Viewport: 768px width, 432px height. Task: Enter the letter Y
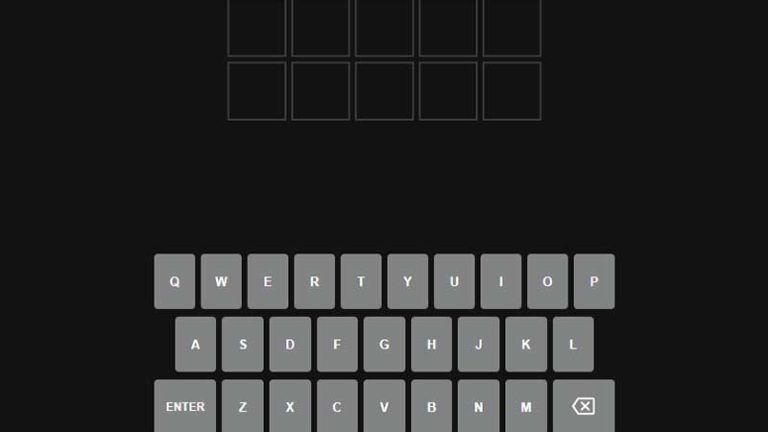(407, 281)
